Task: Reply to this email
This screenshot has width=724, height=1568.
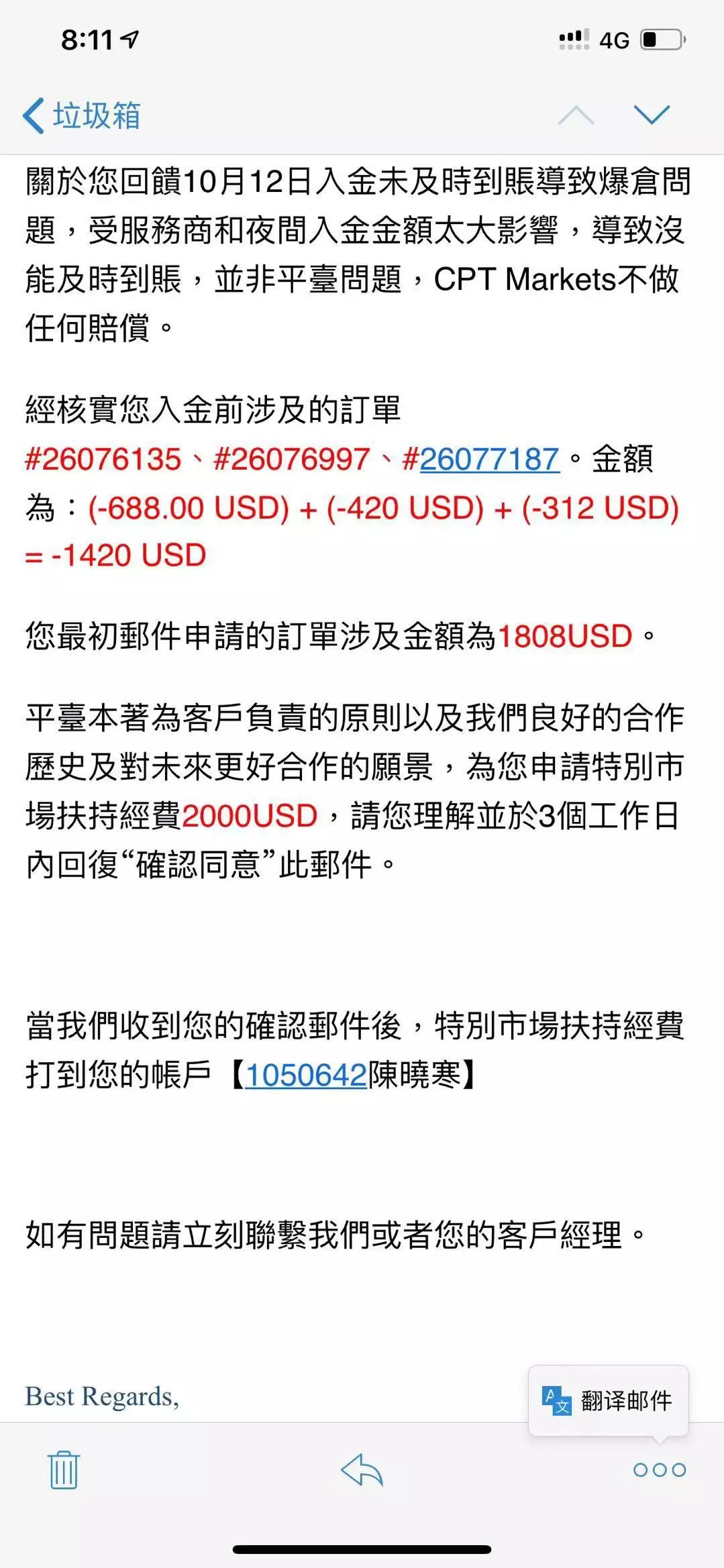Action: 362,1470
